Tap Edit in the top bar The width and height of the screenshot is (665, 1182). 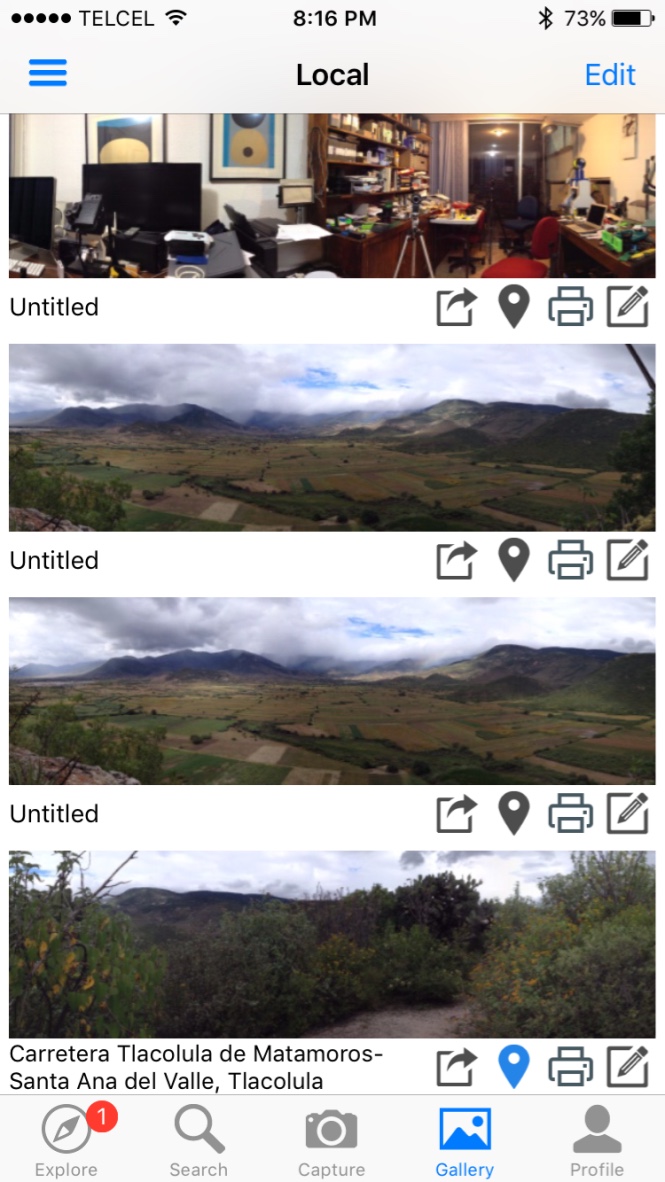(610, 75)
